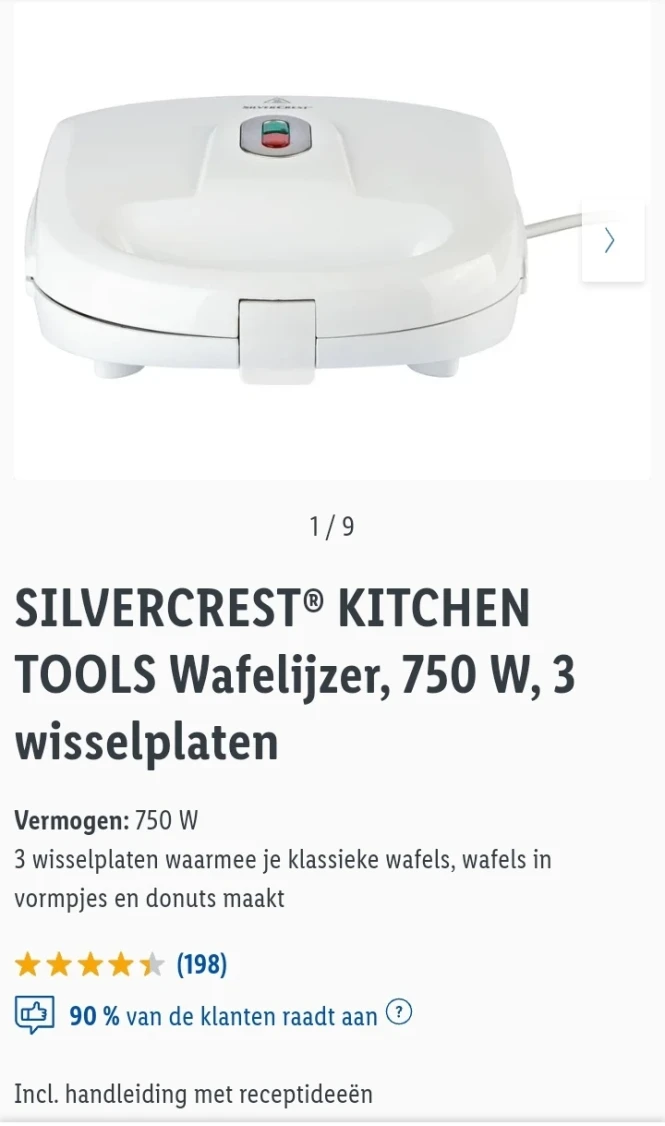The height and width of the screenshot is (1126, 665).
Task: Open the 198 customer reviews
Action: click(201, 965)
